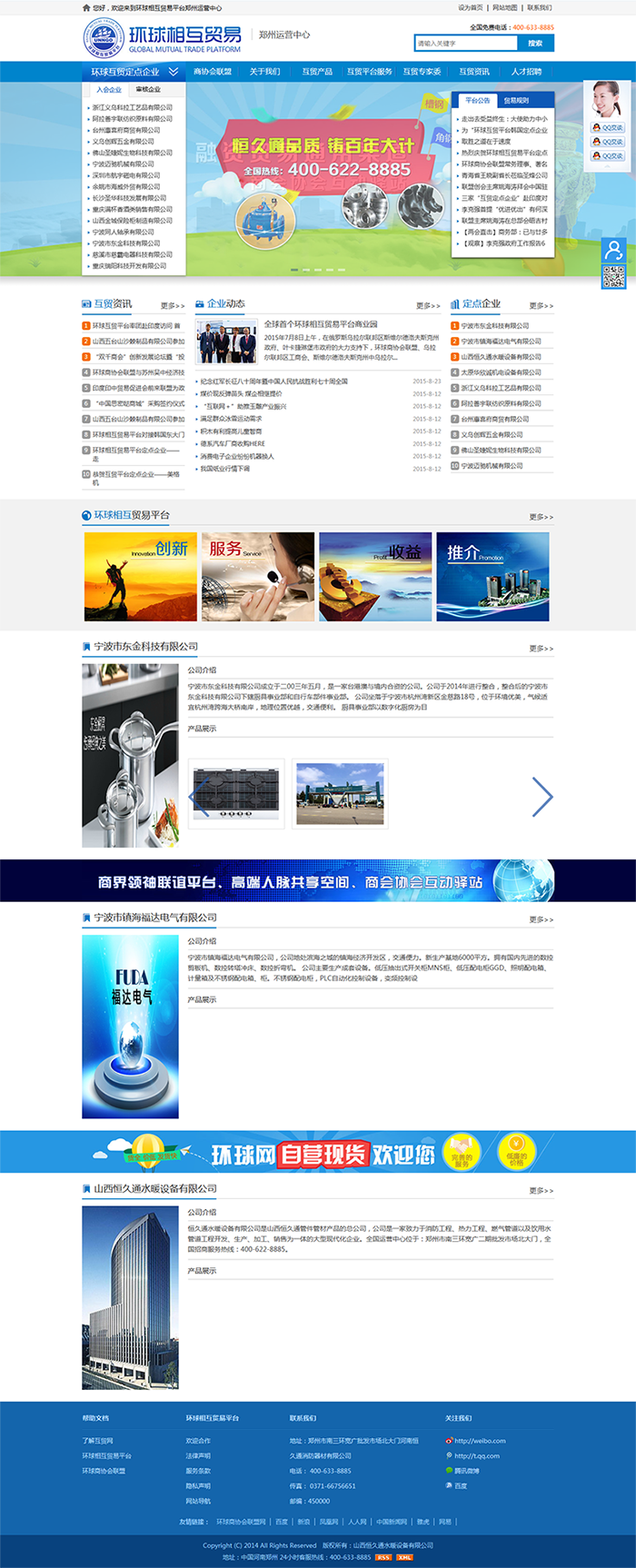
Task: View more in 互贸资讯 section
Action: click(173, 306)
